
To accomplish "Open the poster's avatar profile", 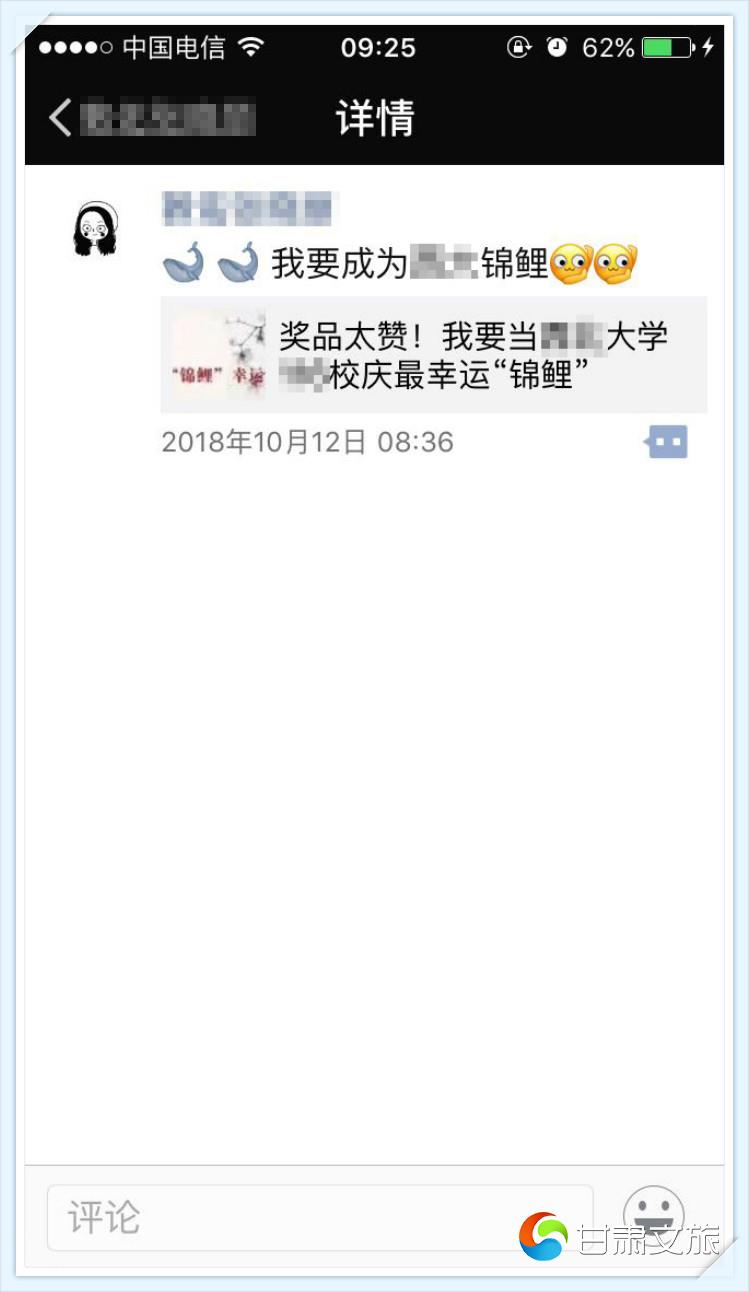I will 94,229.
